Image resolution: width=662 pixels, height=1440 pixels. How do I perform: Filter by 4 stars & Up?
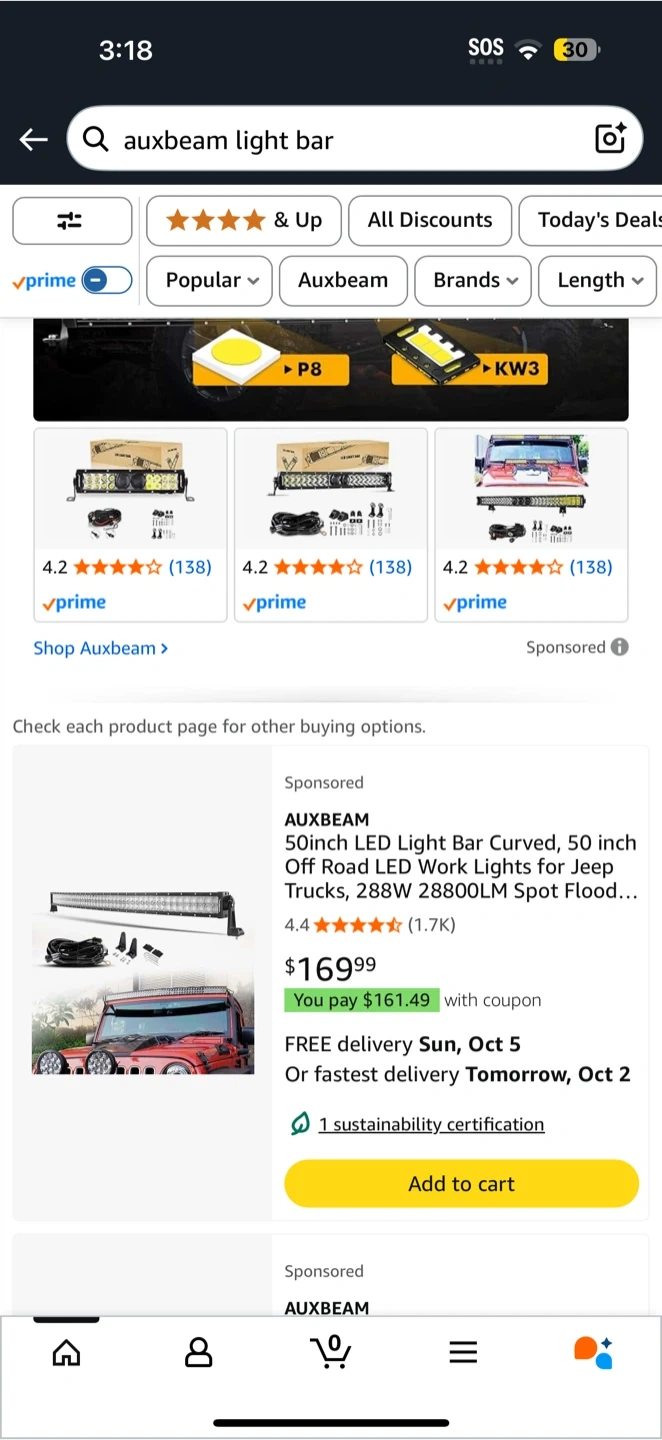[244, 221]
